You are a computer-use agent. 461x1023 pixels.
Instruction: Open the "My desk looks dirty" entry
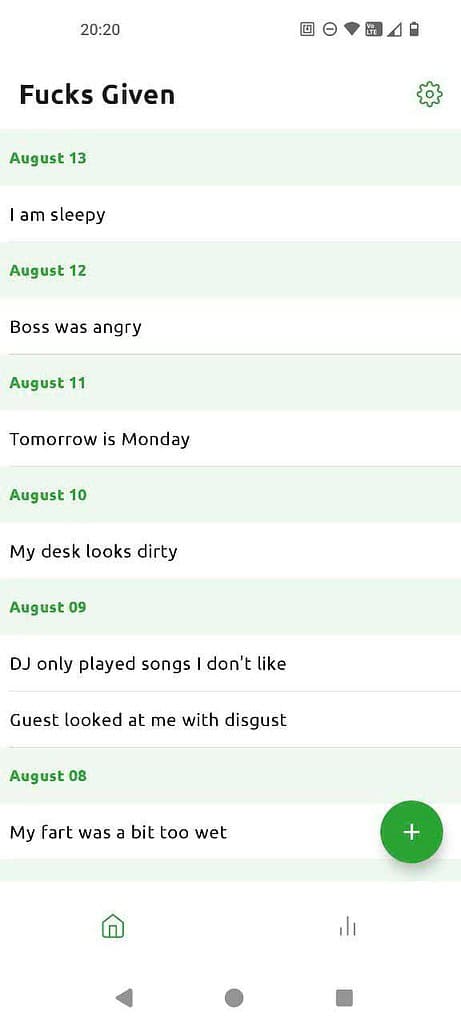point(230,551)
